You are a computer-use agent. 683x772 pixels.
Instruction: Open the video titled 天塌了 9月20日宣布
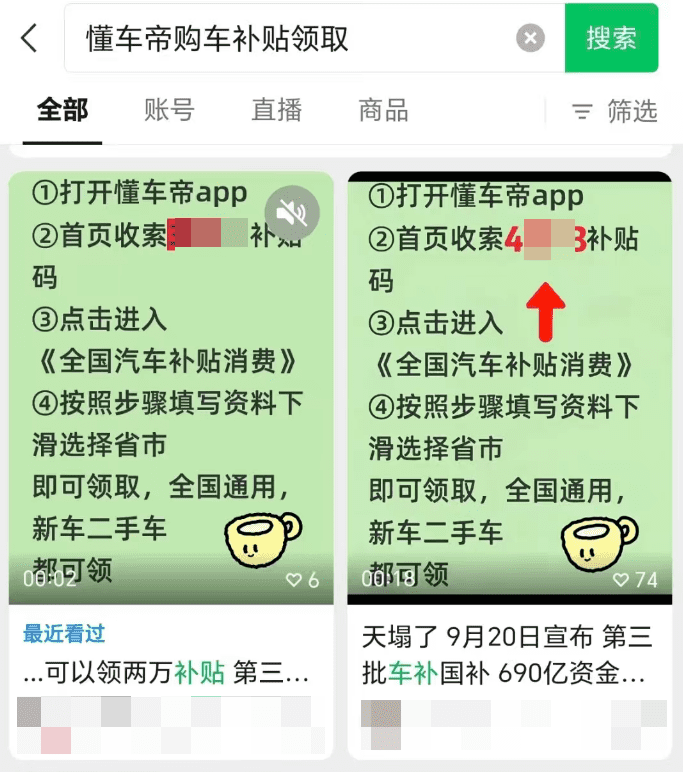(509, 400)
